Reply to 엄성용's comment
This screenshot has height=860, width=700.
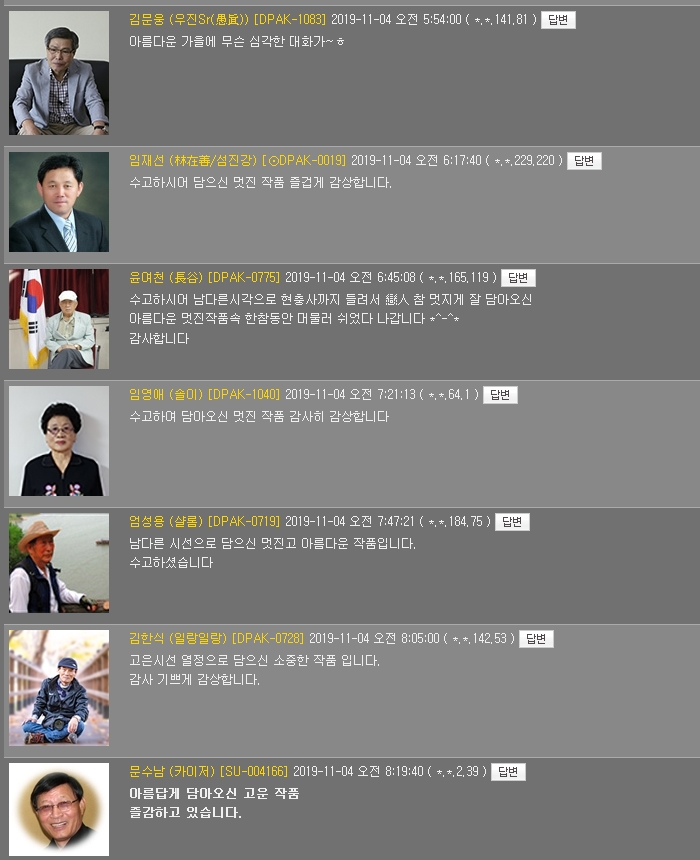pyautogui.click(x=512, y=522)
